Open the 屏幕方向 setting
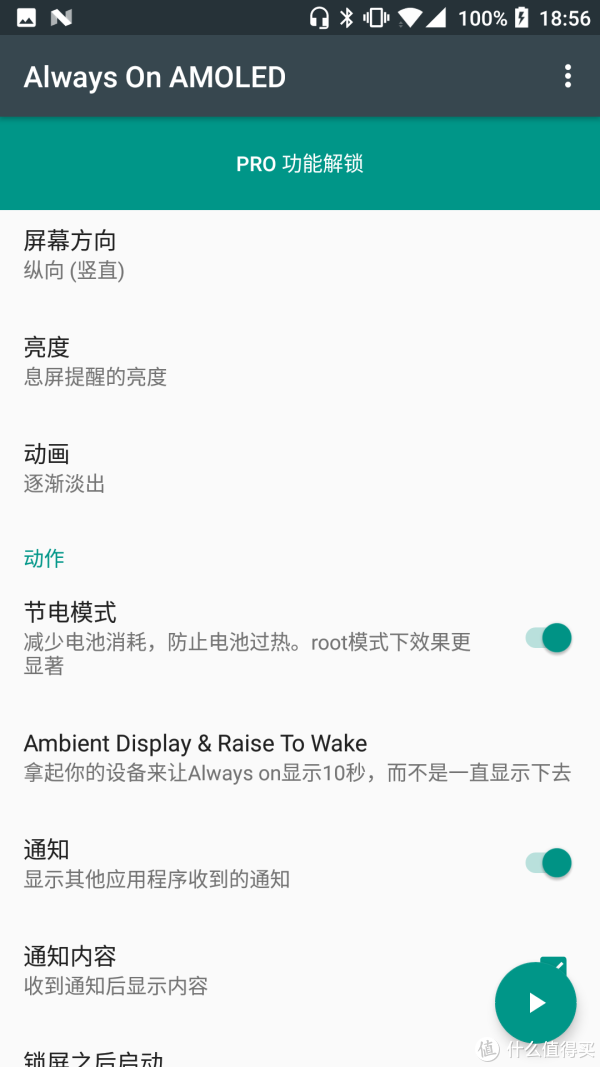 [300, 256]
